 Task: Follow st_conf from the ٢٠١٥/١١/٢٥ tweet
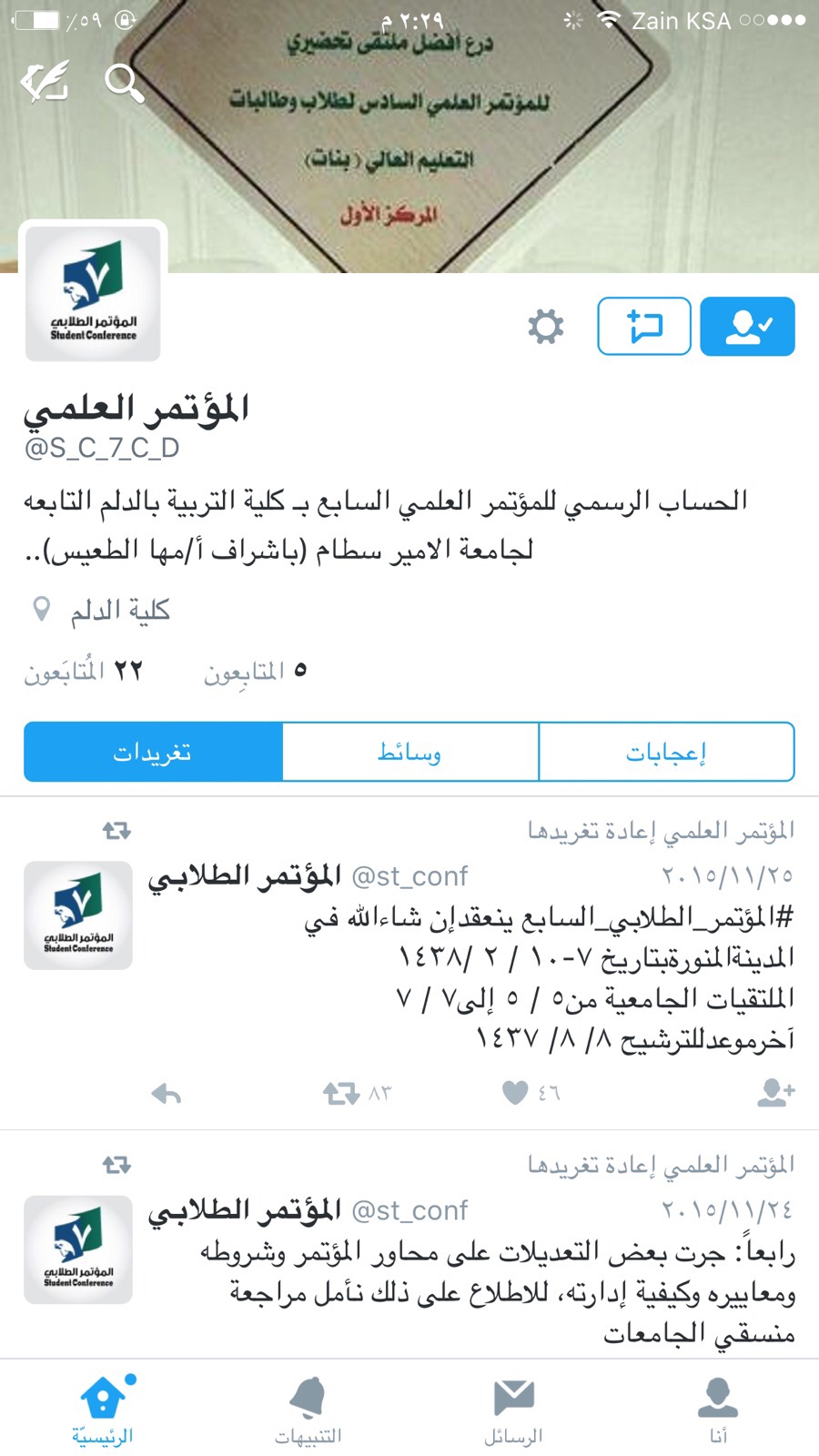pyautogui.click(x=775, y=1093)
